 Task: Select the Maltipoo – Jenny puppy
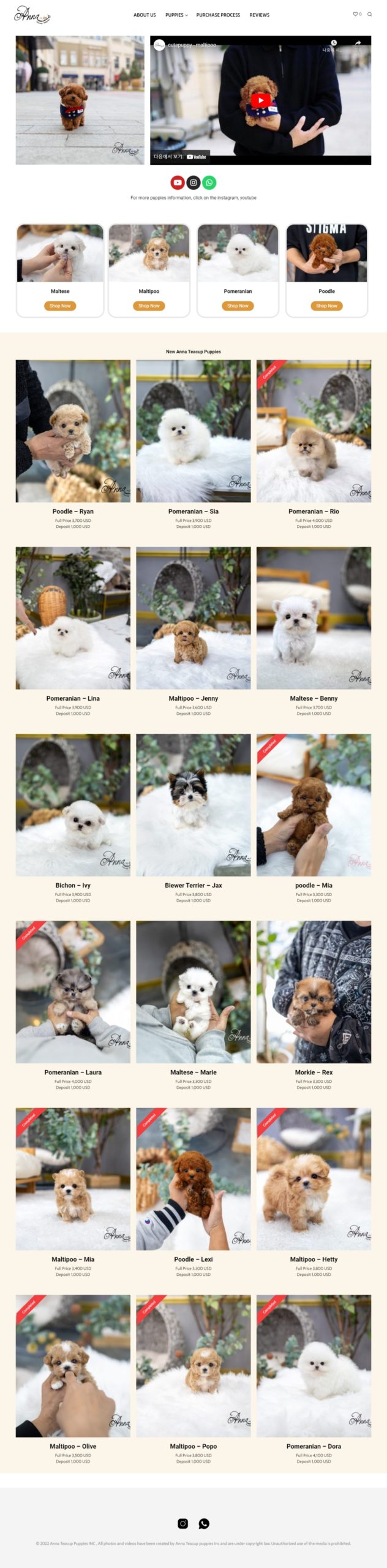[193, 698]
